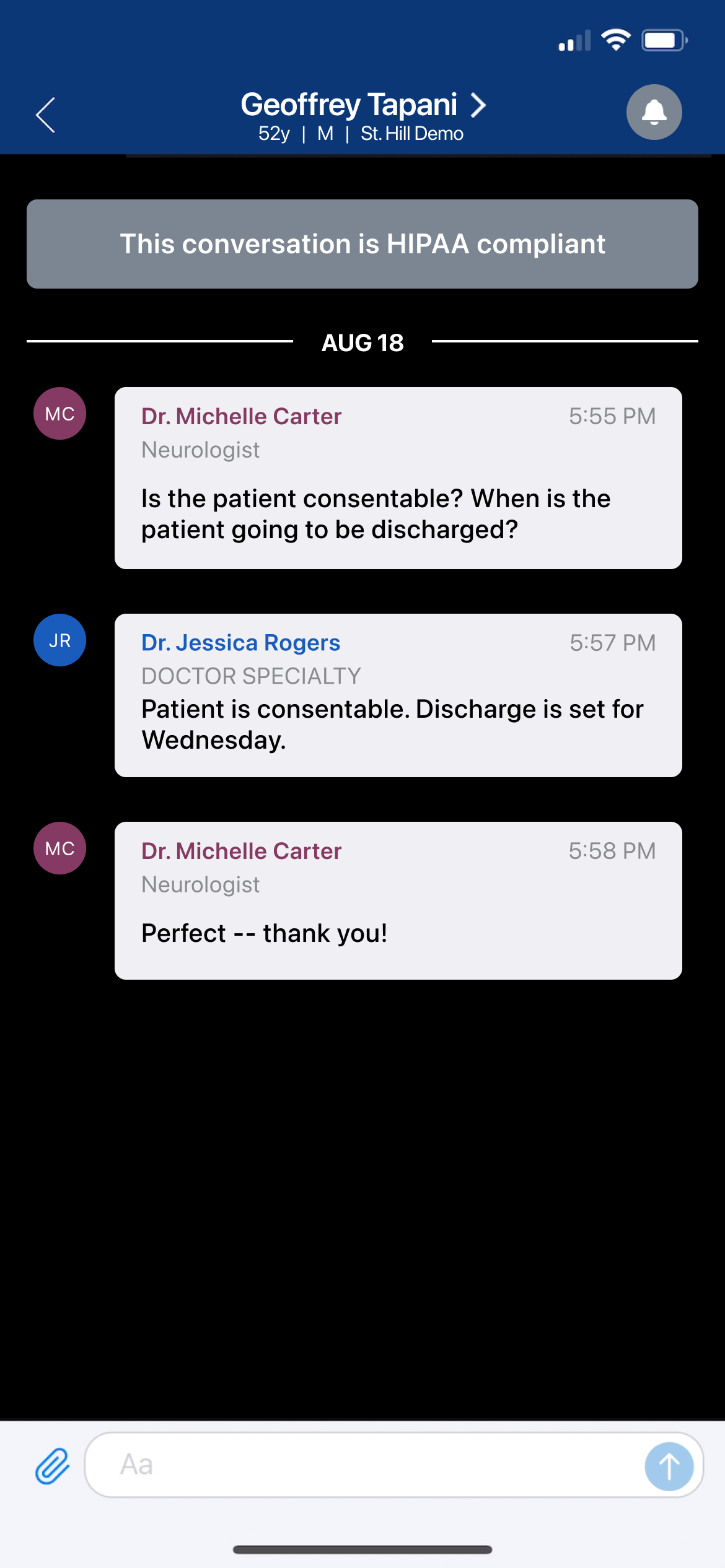The image size is (725, 1568).
Task: Navigate back with the left chevron
Action: coord(46,115)
